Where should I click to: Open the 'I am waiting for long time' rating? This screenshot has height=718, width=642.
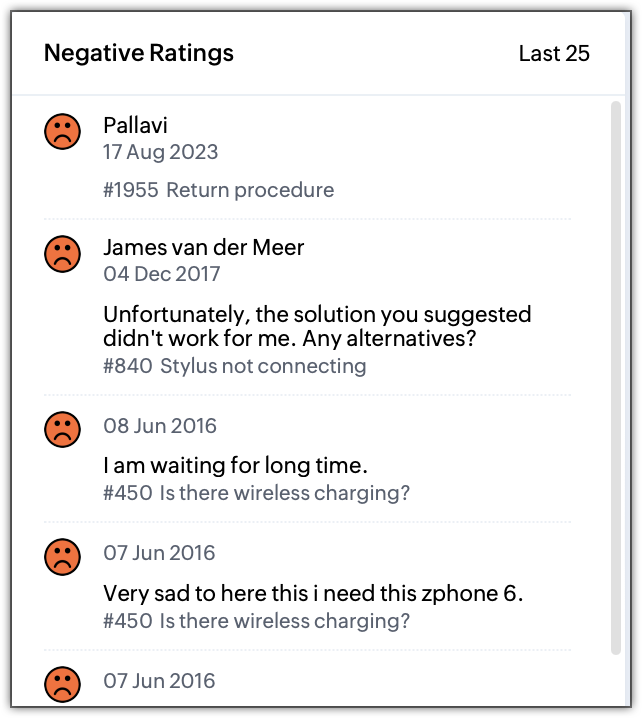pos(236,465)
